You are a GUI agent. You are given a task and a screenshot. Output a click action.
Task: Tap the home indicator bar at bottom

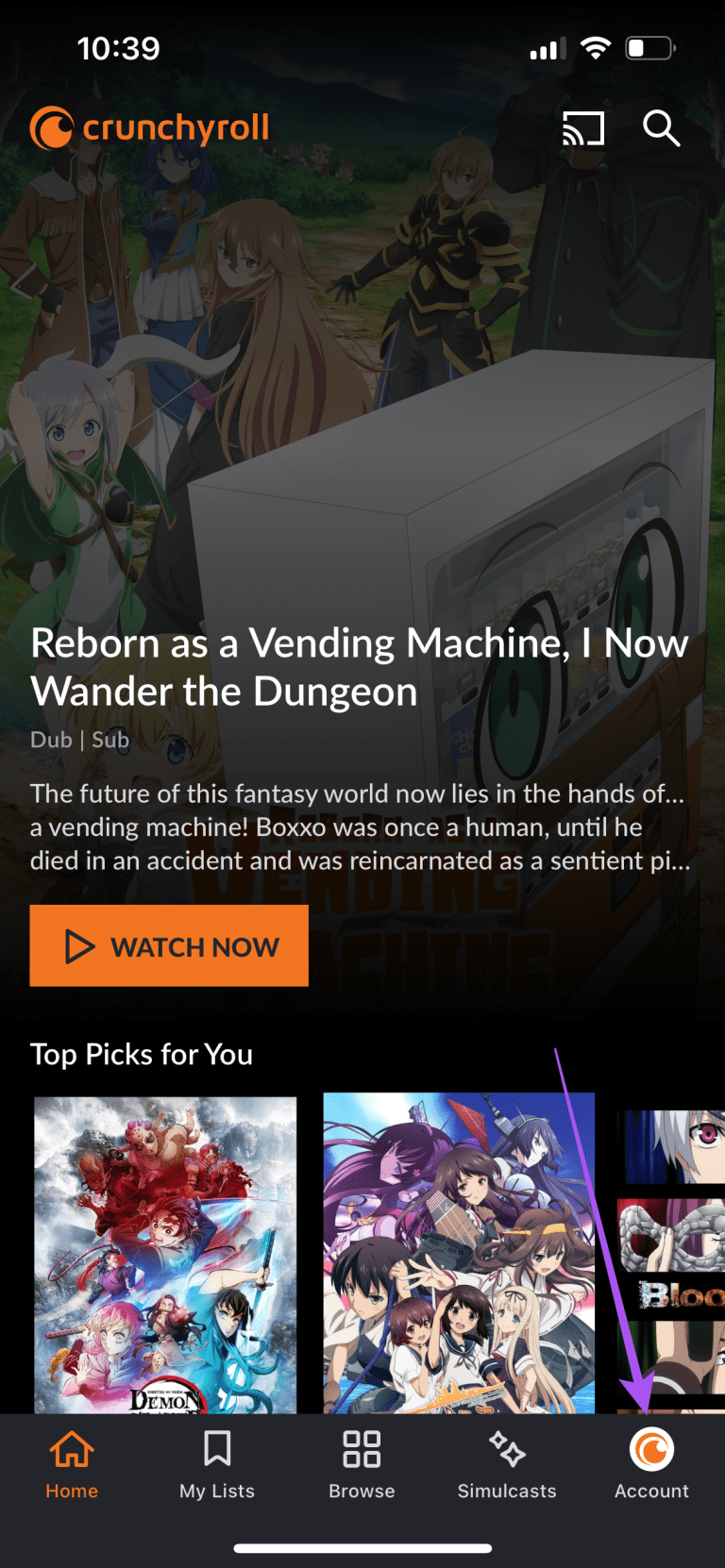(x=362, y=1547)
